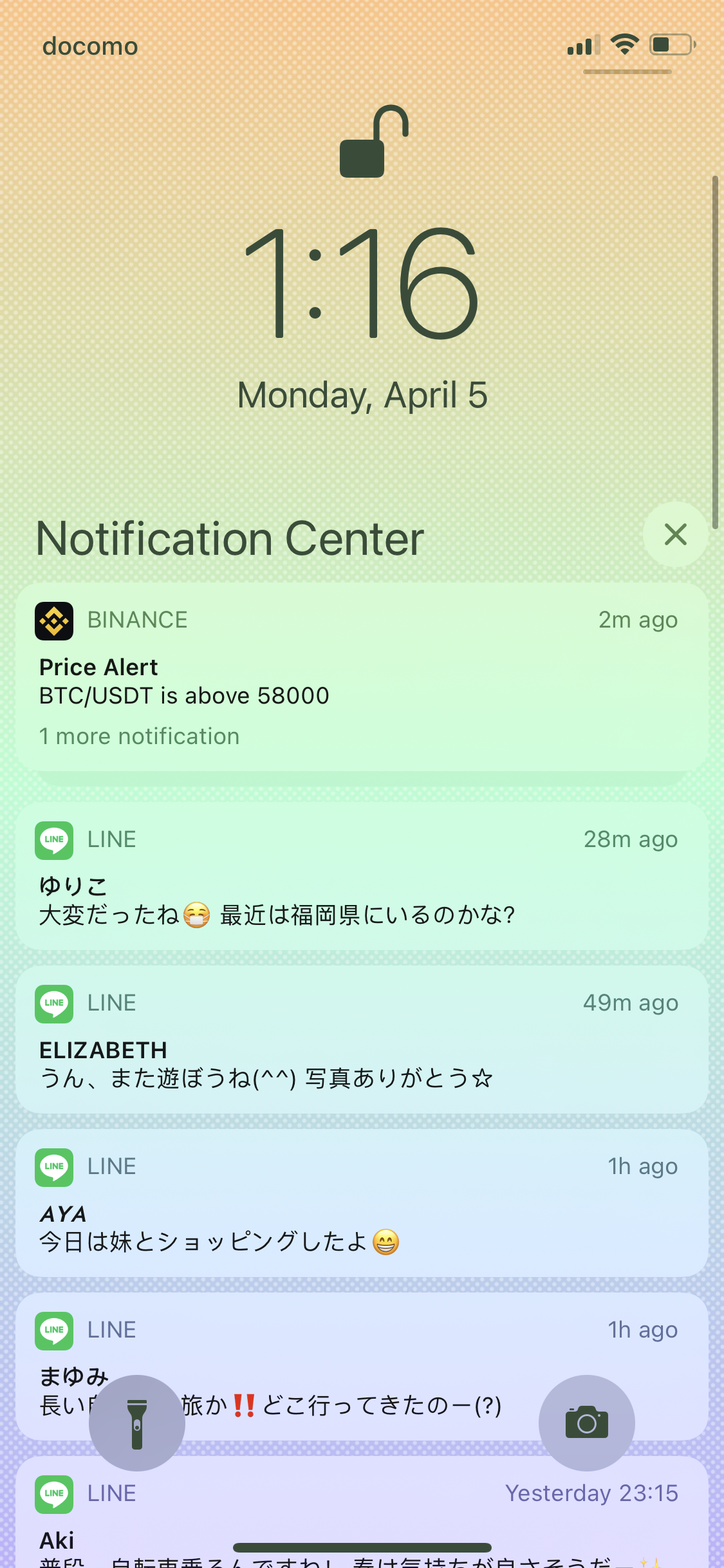Open LINE message from Aki
Screen dimensions: 724x1568
click(362, 1513)
